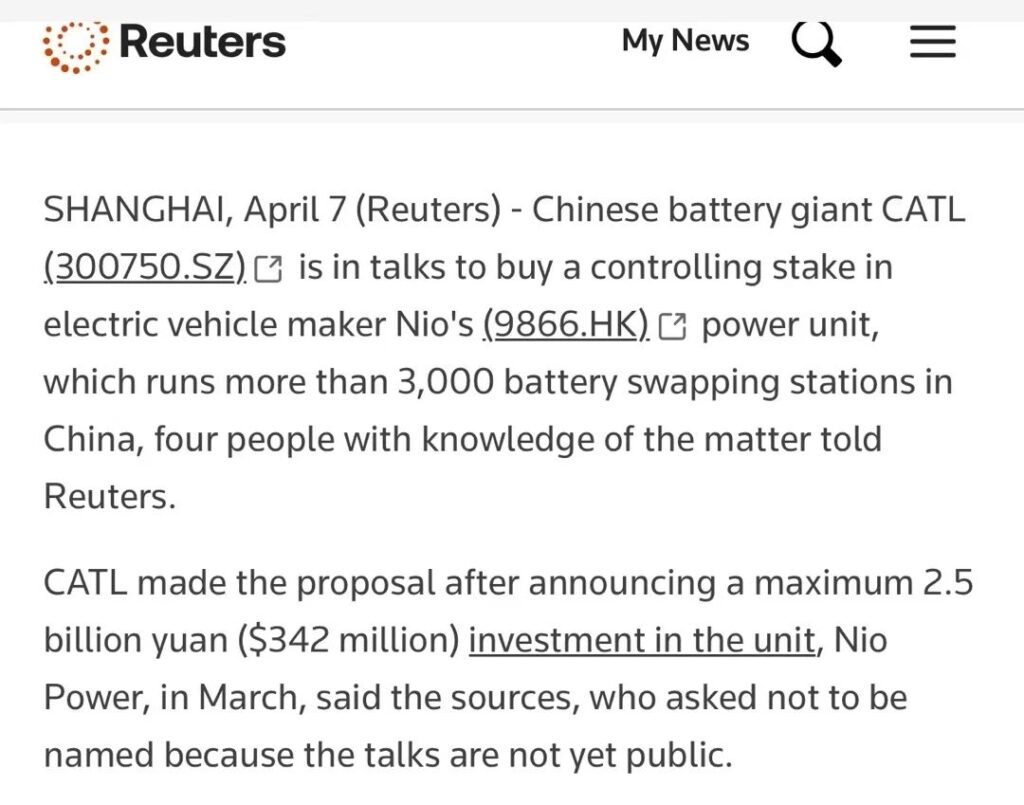Open the hamburger menu
The width and height of the screenshot is (1024, 805).
click(x=932, y=43)
